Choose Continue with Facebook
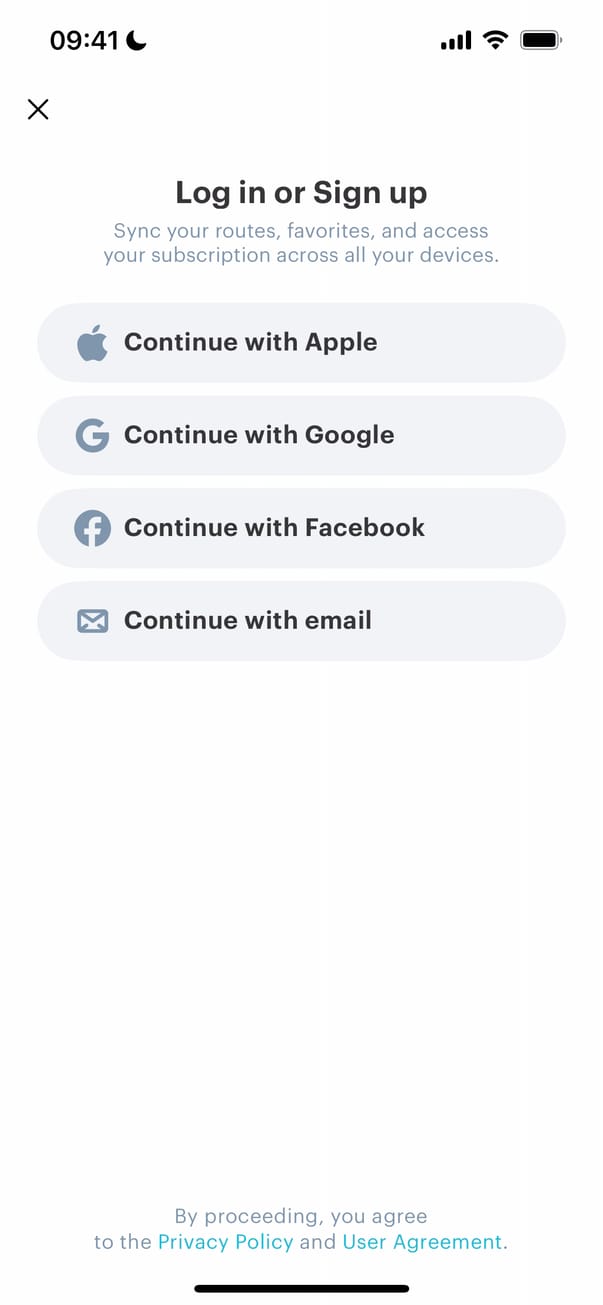 pyautogui.click(x=301, y=528)
